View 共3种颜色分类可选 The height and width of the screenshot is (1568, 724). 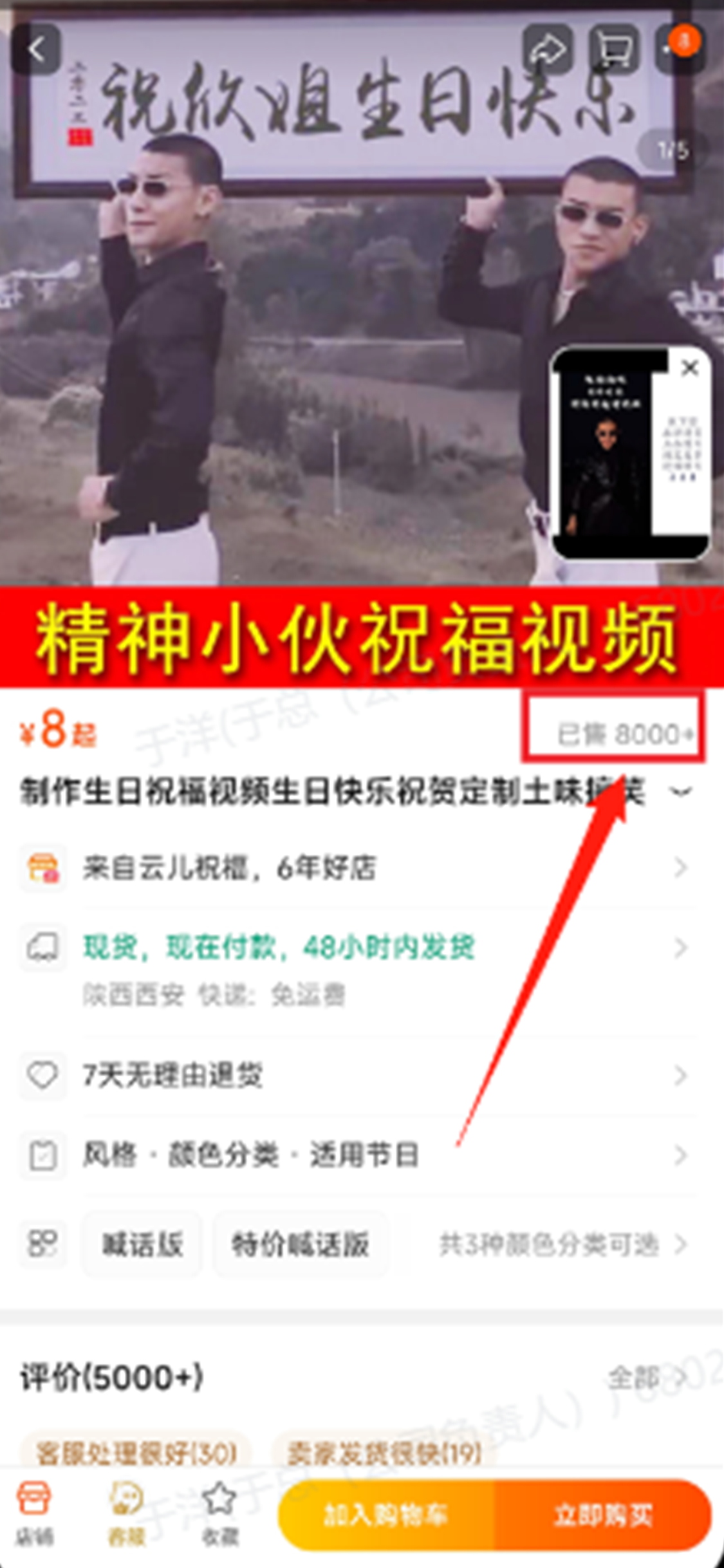[x=561, y=1244]
